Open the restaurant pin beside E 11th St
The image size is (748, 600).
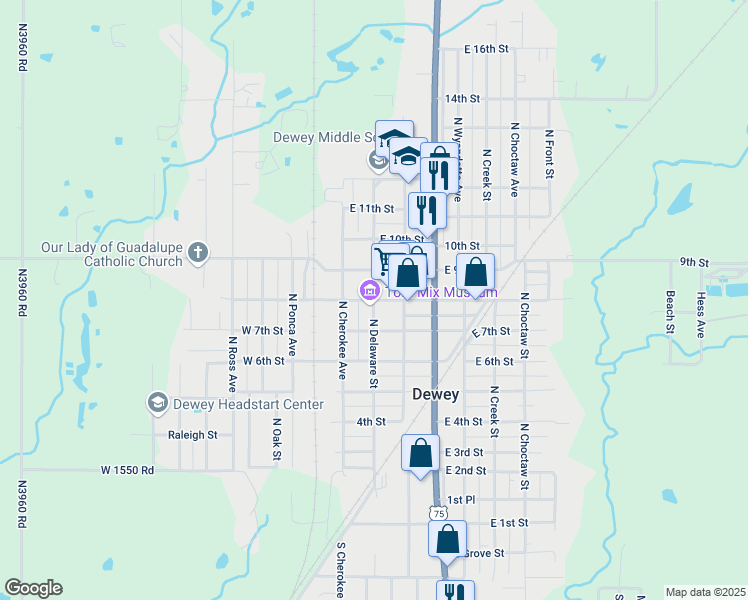click(427, 211)
